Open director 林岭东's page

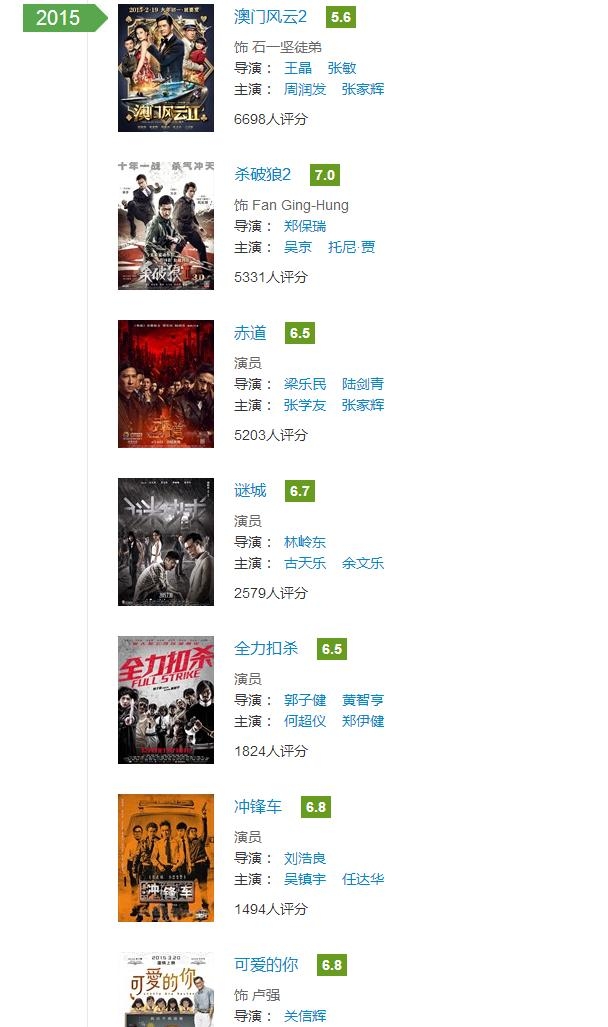point(305,542)
